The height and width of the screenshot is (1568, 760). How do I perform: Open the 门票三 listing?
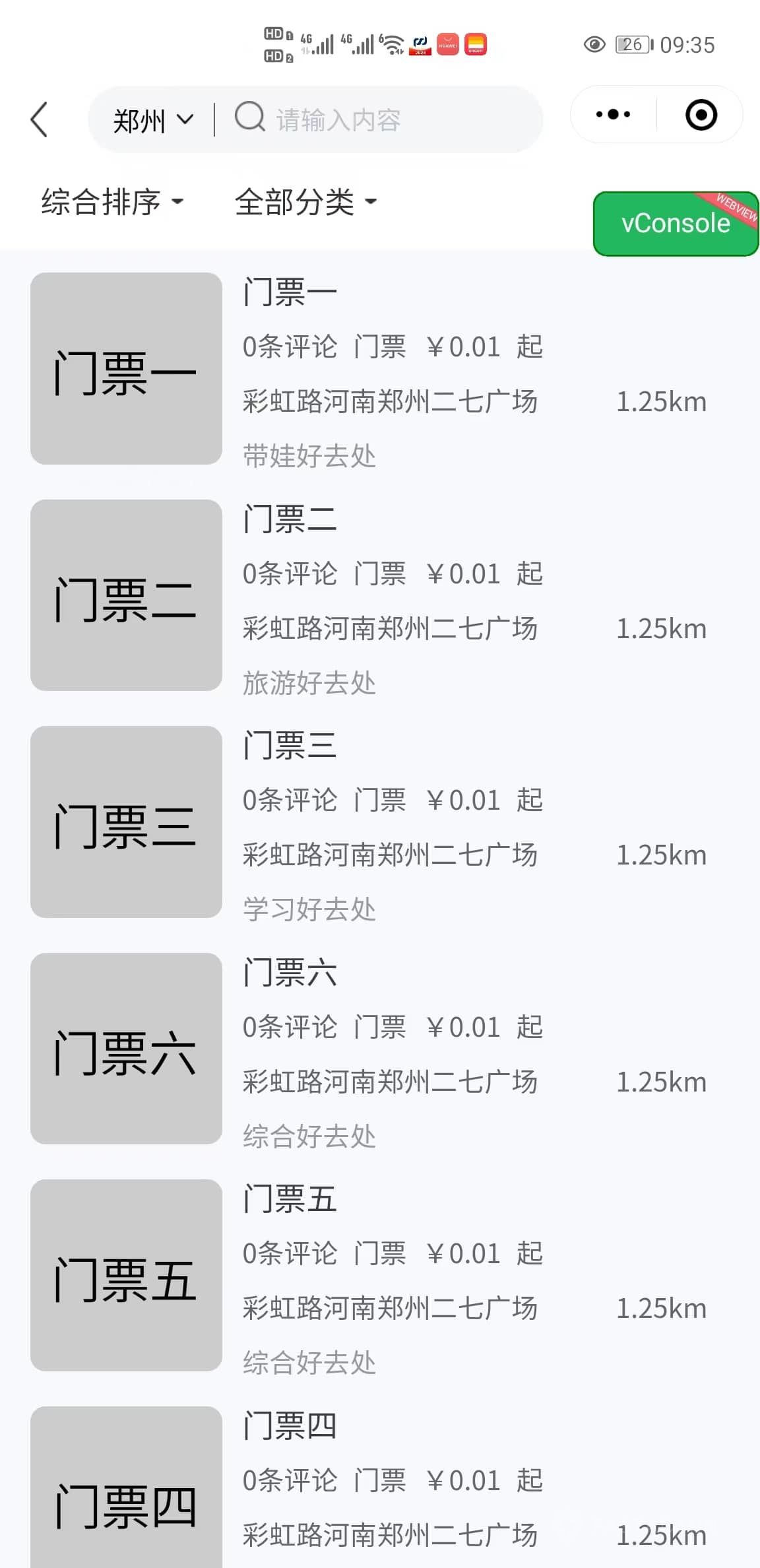pyautogui.click(x=380, y=822)
